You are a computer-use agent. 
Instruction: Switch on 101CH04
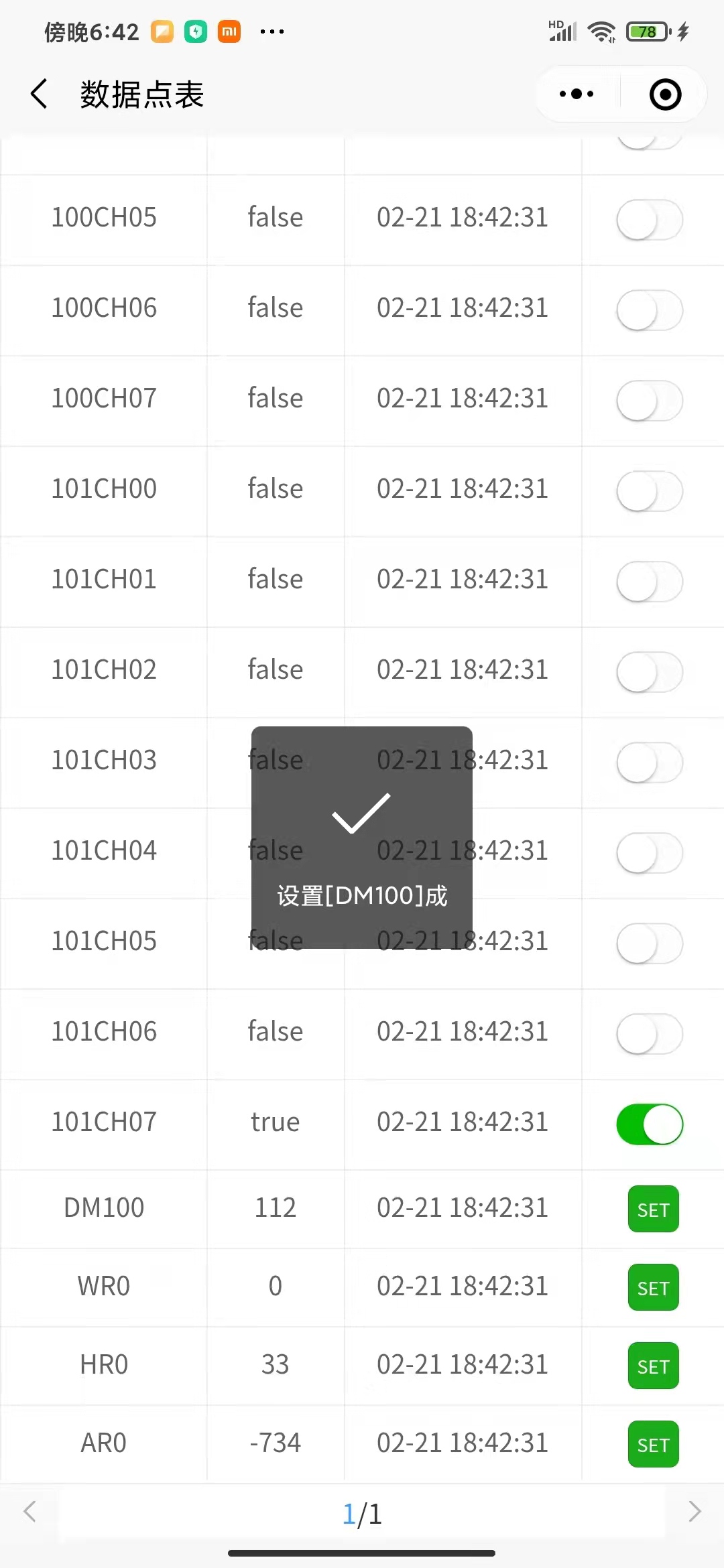[x=649, y=853]
